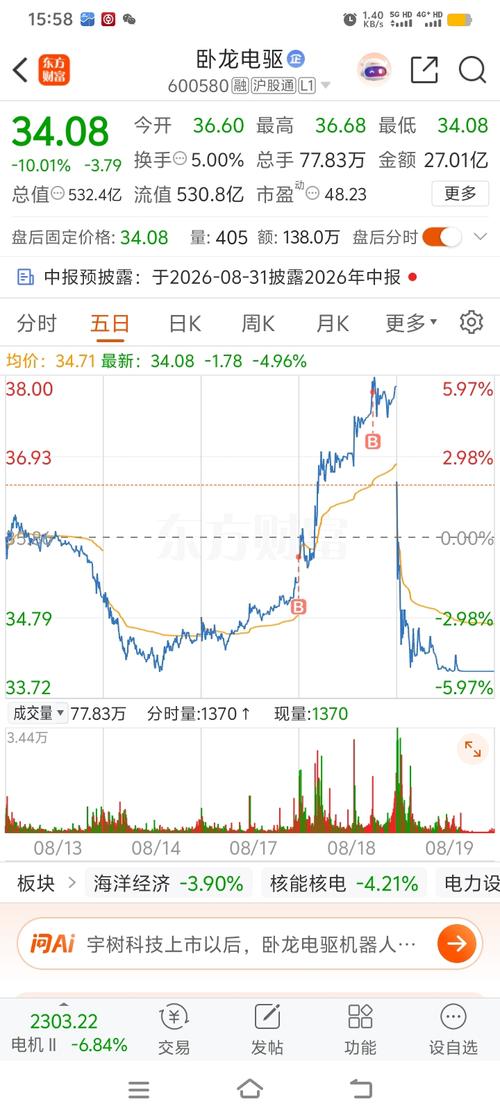Select the 日K tab

point(185,323)
